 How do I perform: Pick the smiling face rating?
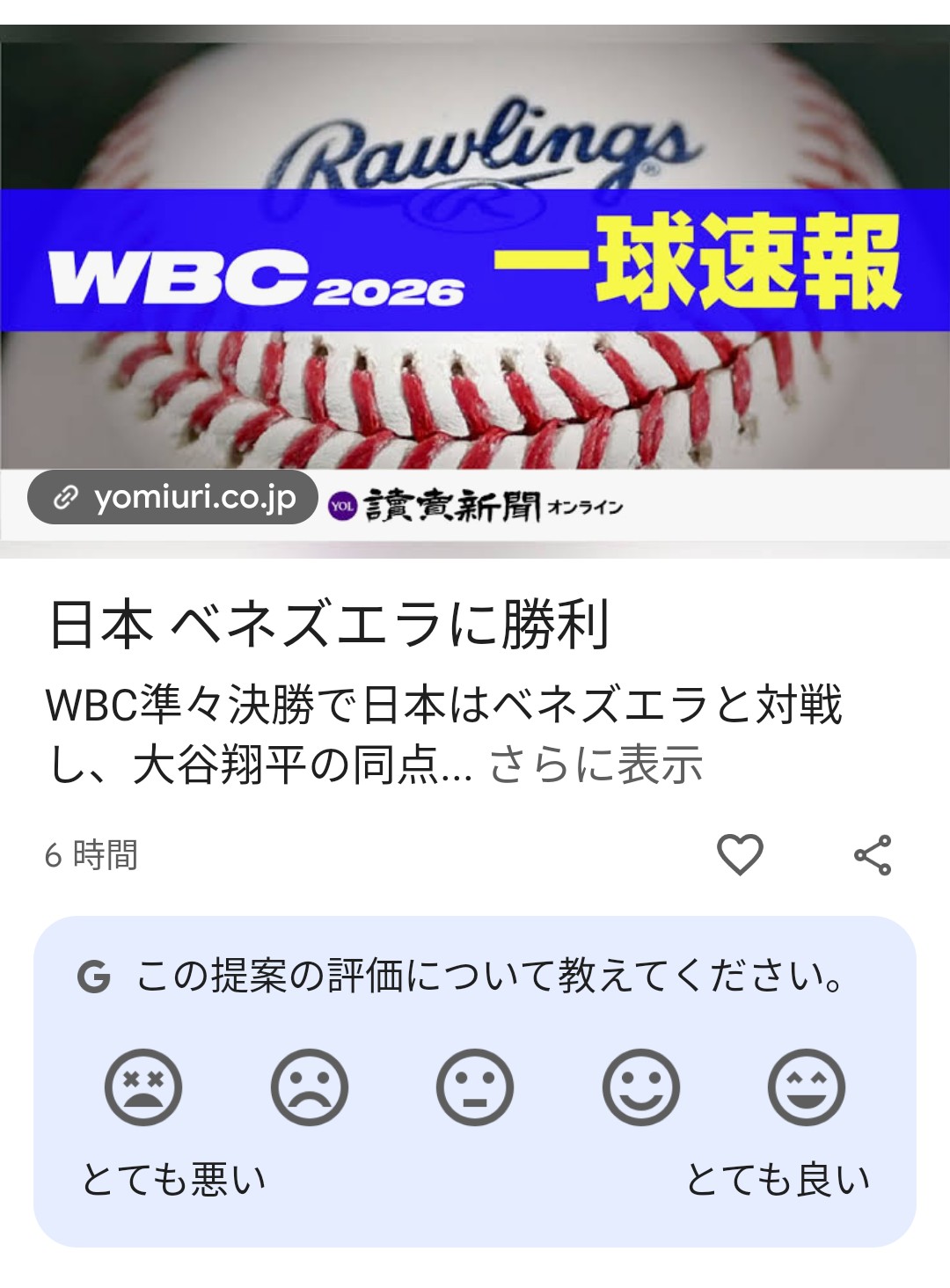pyautogui.click(x=640, y=1087)
